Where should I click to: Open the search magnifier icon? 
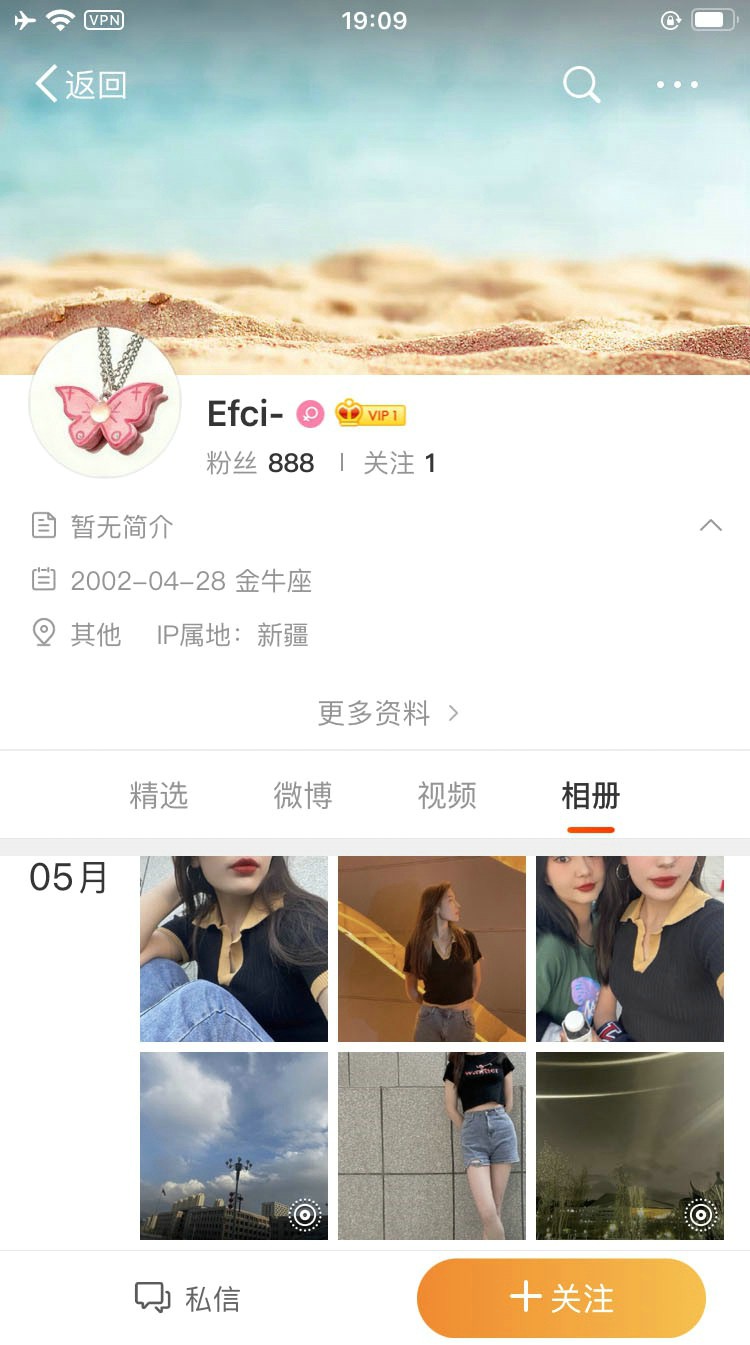[581, 85]
